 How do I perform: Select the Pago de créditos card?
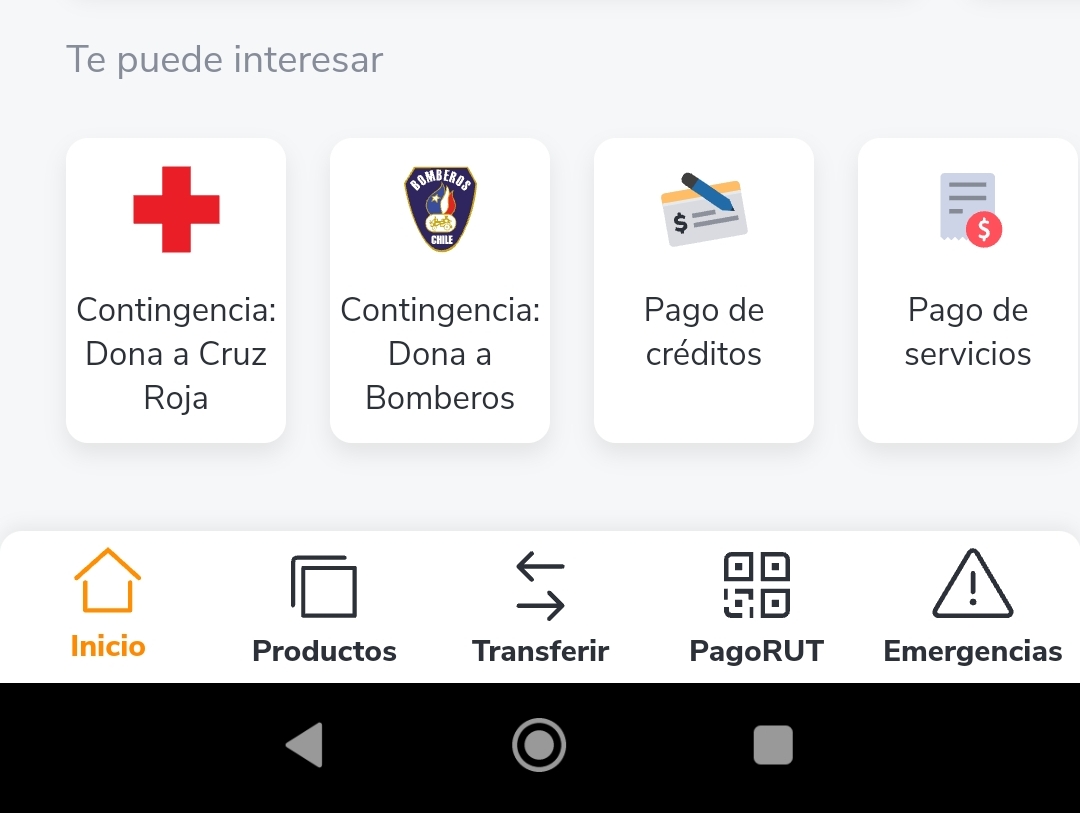[704, 290]
